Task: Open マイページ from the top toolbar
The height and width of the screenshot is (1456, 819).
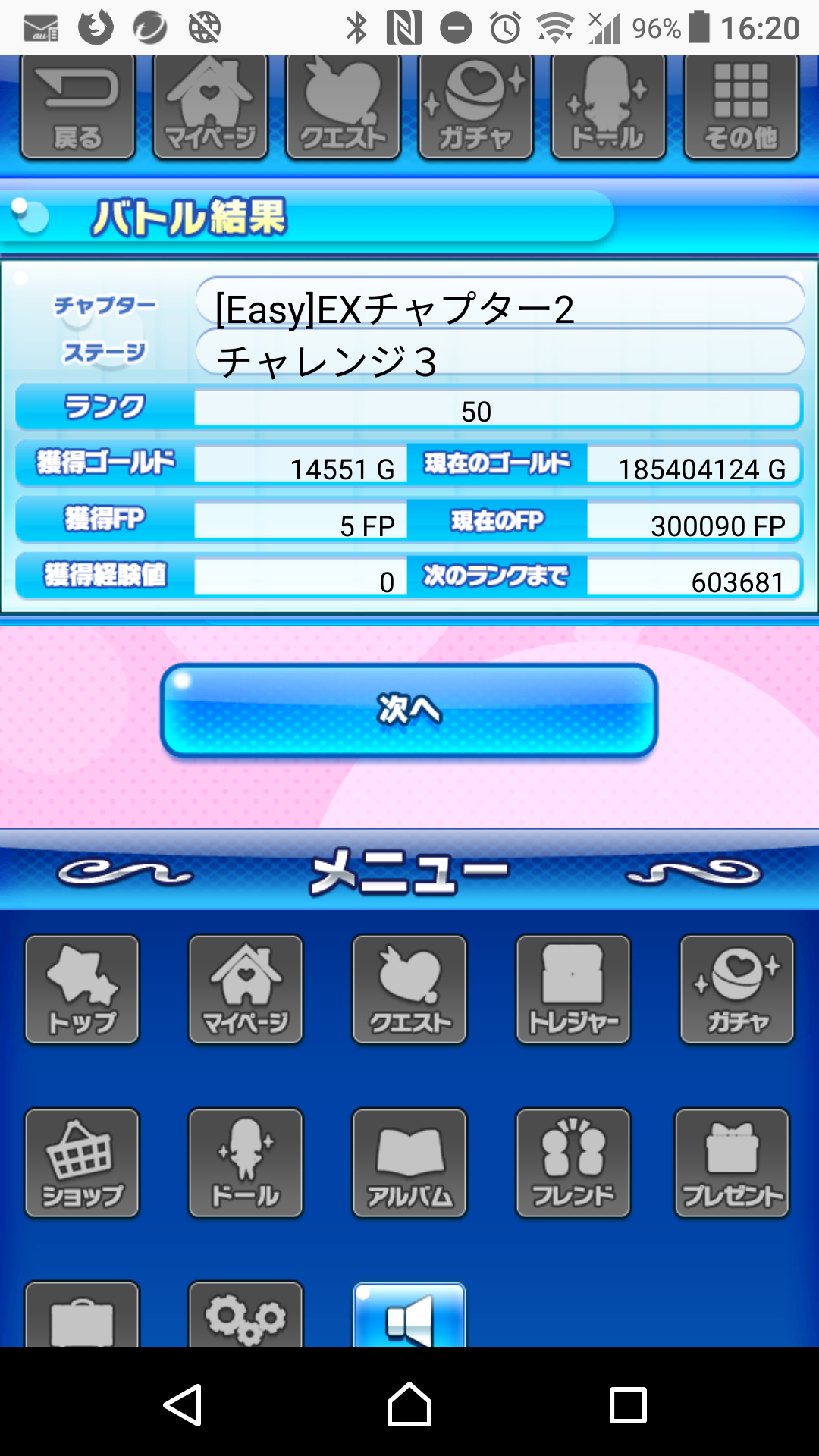Action: pos(210,107)
